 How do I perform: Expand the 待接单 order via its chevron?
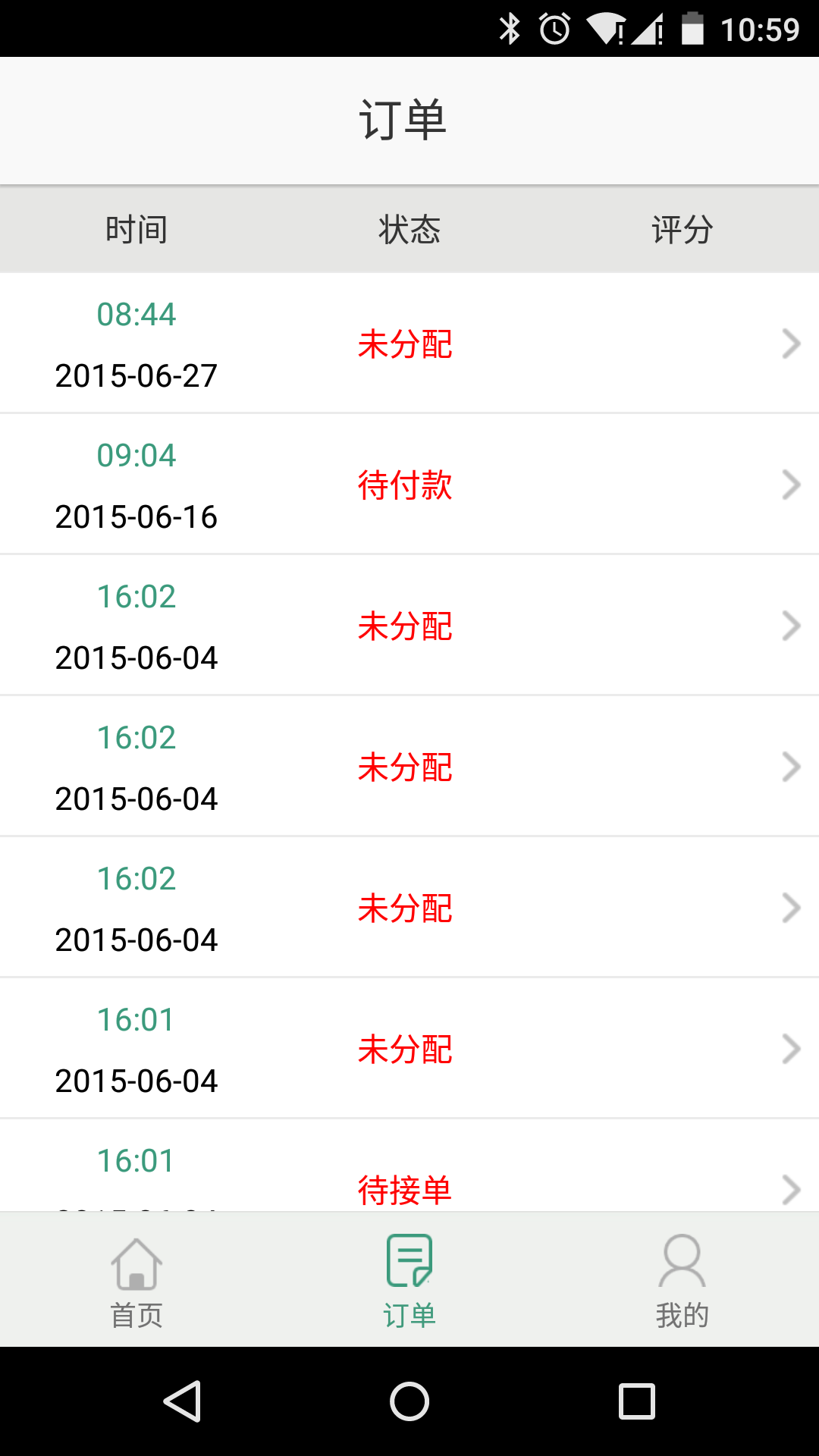point(792,1191)
